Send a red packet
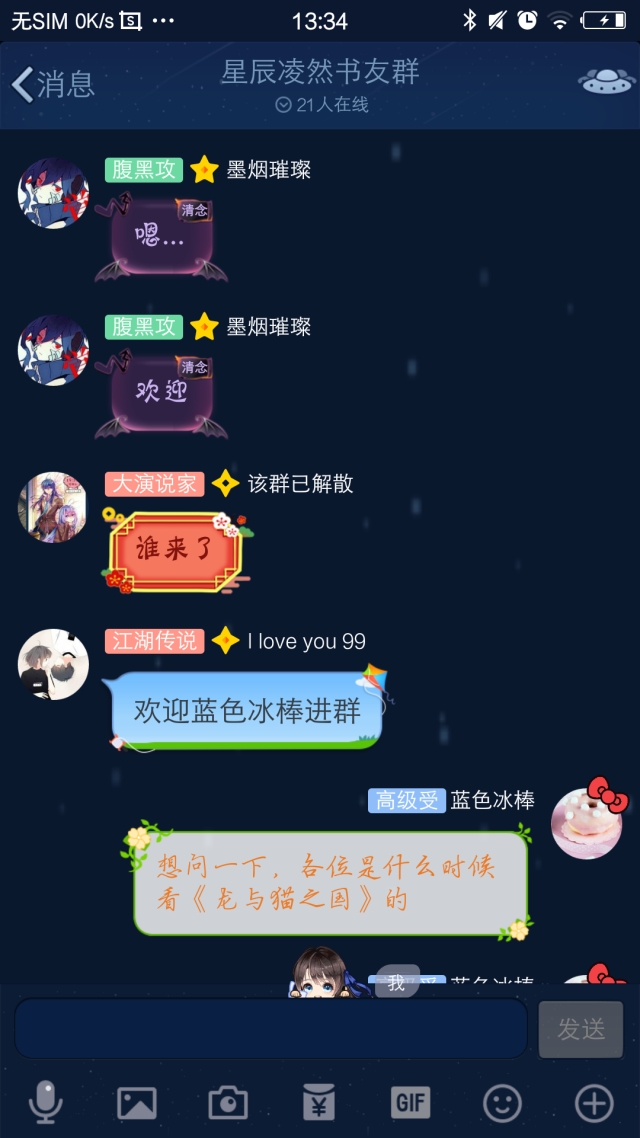The height and width of the screenshot is (1138, 640). (x=319, y=1103)
